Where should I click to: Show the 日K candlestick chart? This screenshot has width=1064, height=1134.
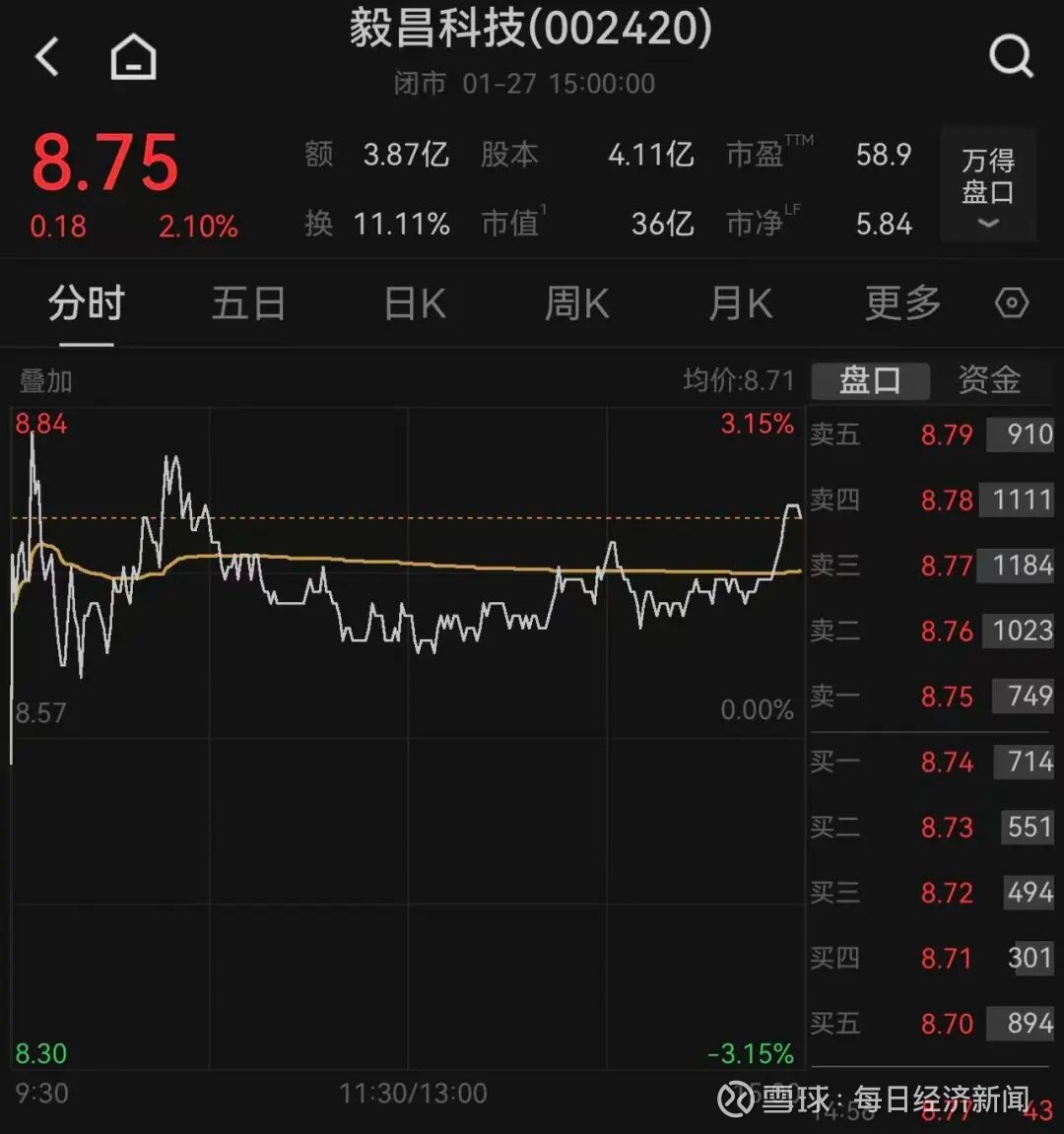coord(415,303)
